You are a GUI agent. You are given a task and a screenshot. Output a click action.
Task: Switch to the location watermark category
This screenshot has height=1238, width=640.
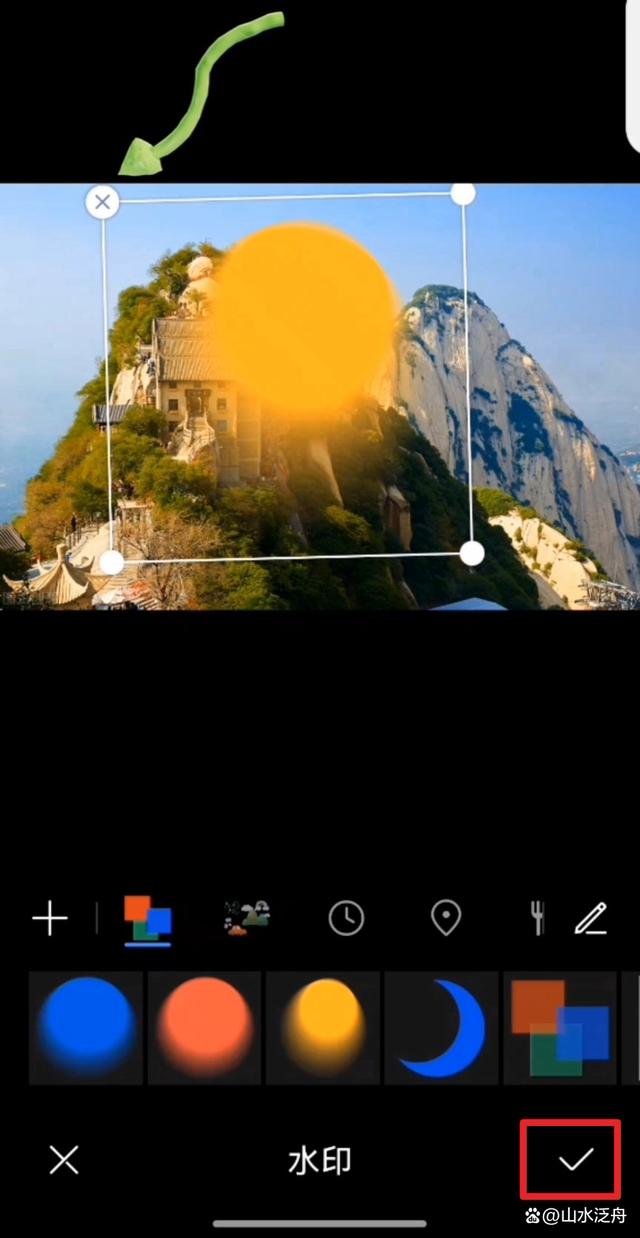(x=445, y=918)
